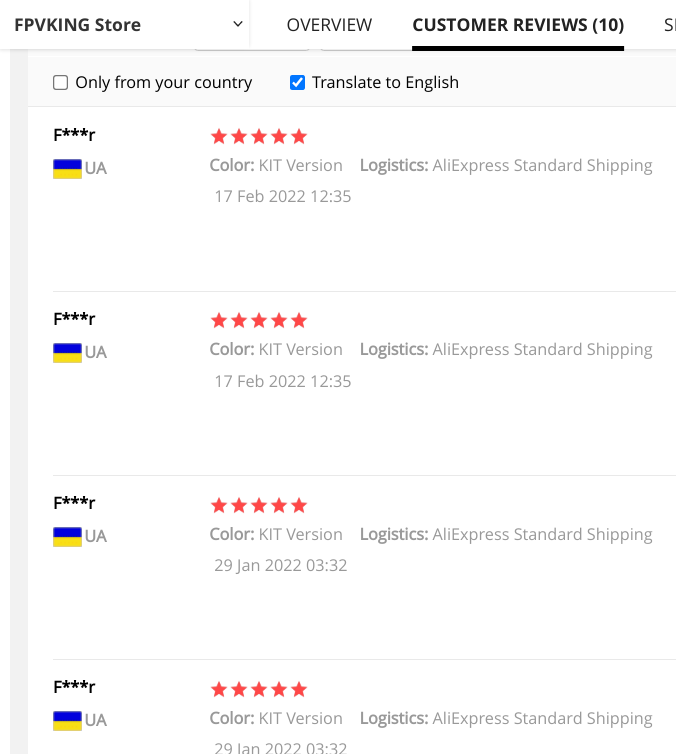Open the Customer Reviews tab
Image resolution: width=676 pixels, height=754 pixels.
pos(517,25)
